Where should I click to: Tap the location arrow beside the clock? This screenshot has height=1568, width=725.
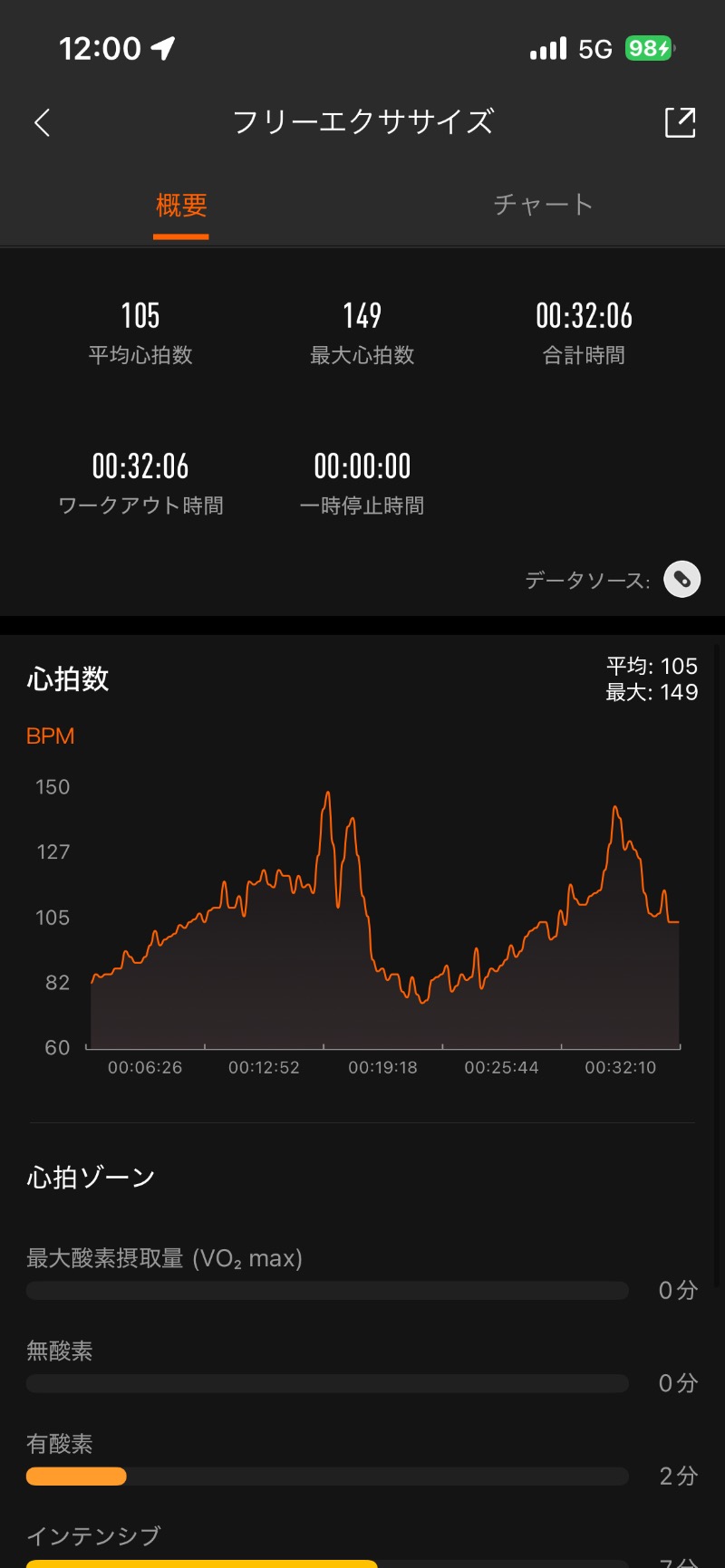(161, 49)
